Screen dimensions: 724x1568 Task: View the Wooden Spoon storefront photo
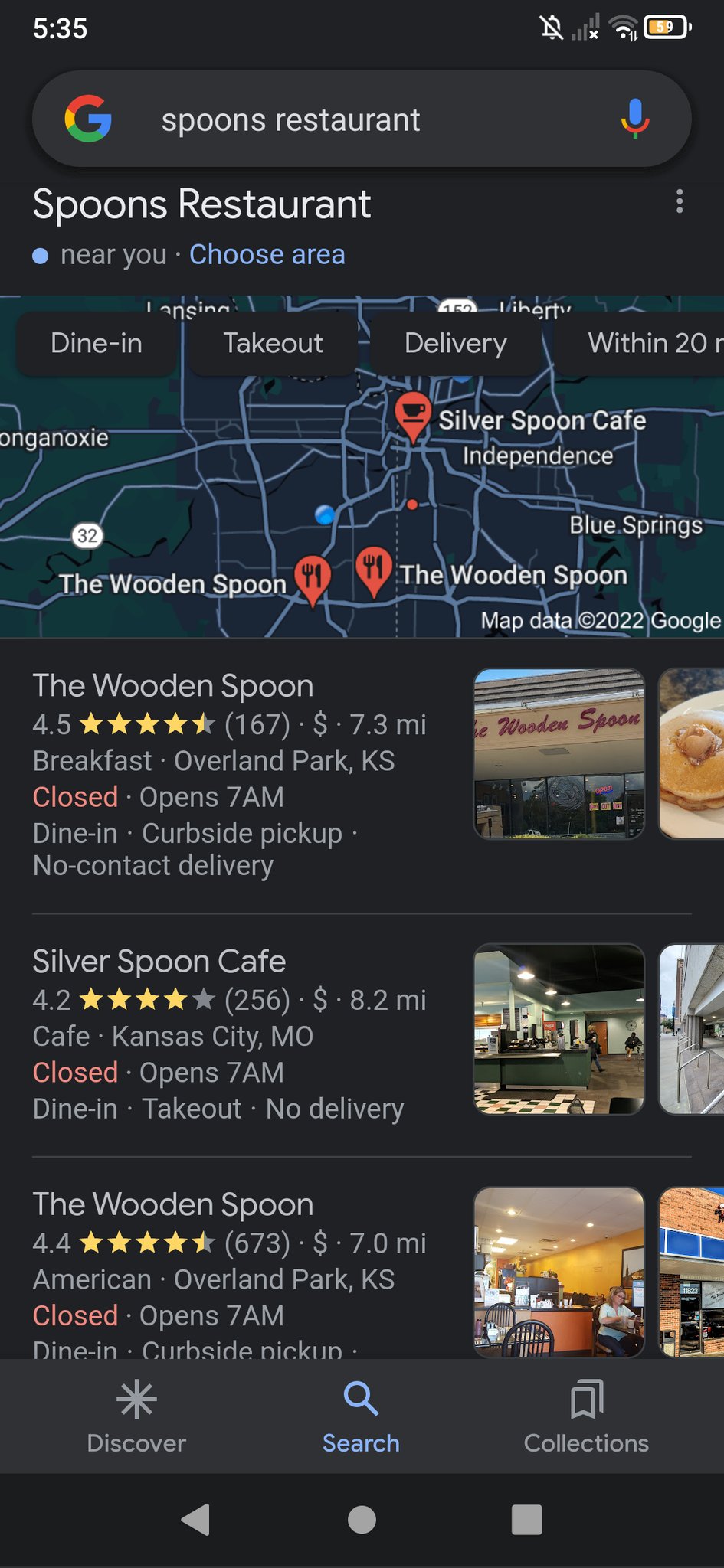pos(559,754)
